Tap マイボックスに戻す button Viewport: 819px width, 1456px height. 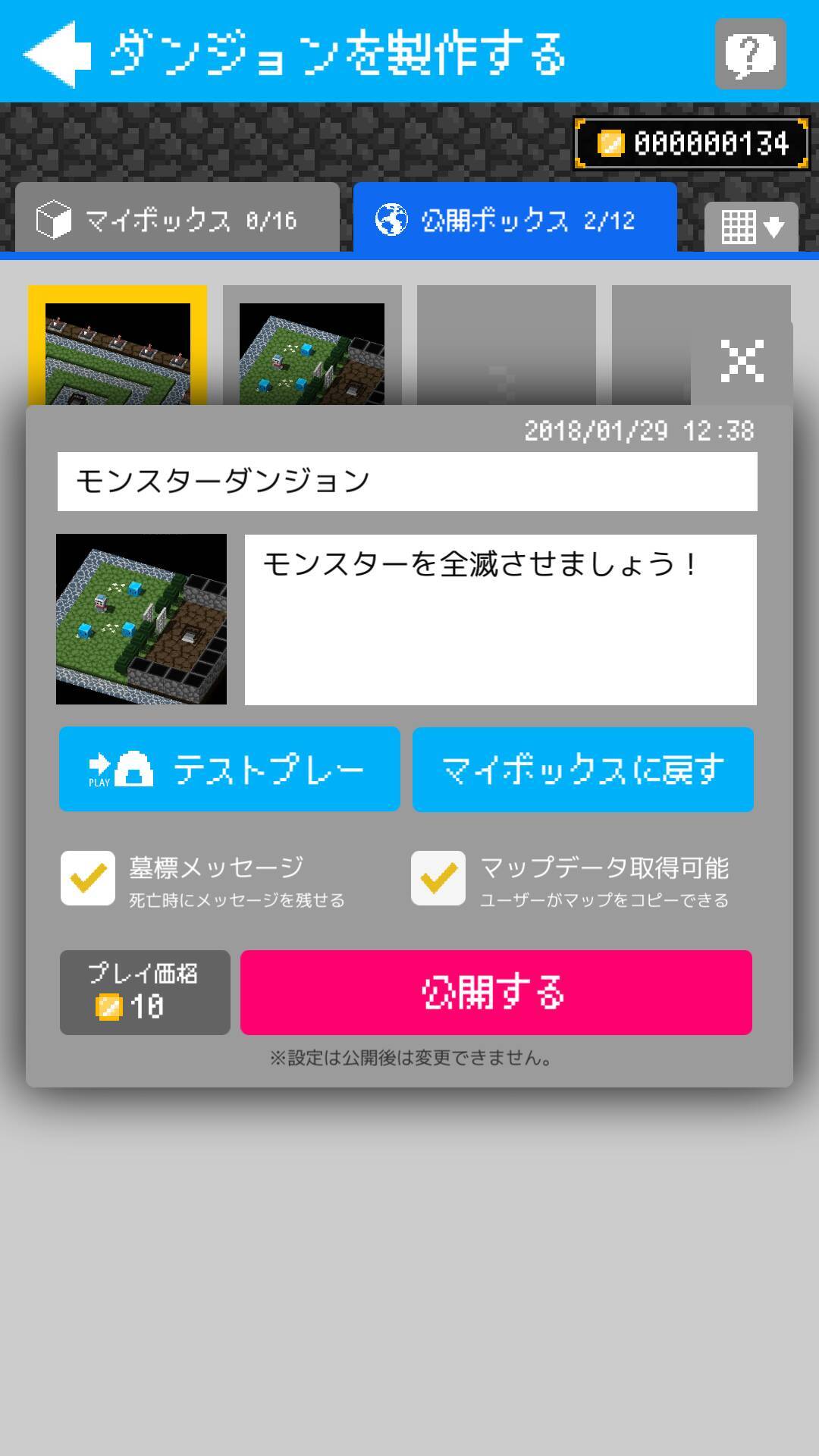[582, 769]
